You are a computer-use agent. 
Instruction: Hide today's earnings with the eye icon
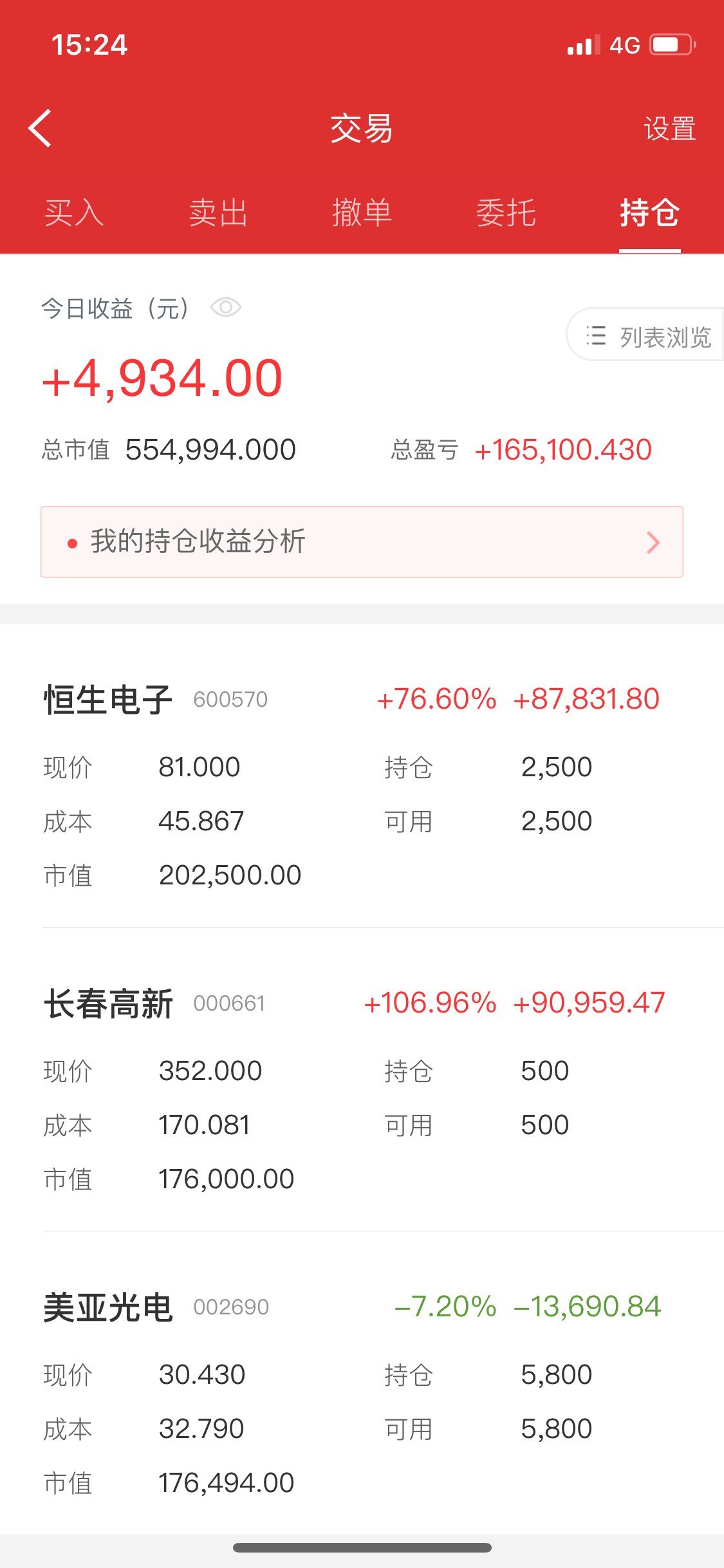[226, 308]
